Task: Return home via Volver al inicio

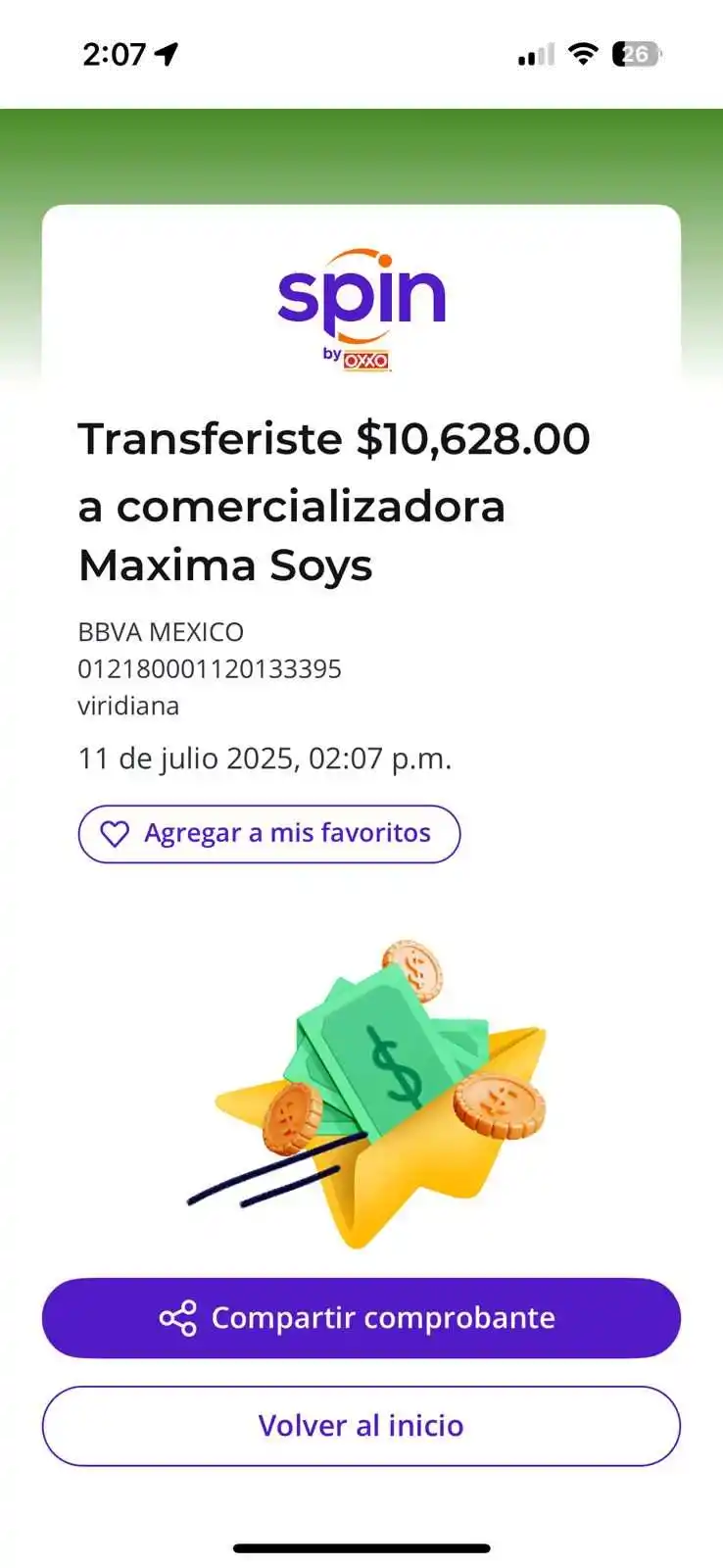Action: 361,1426
